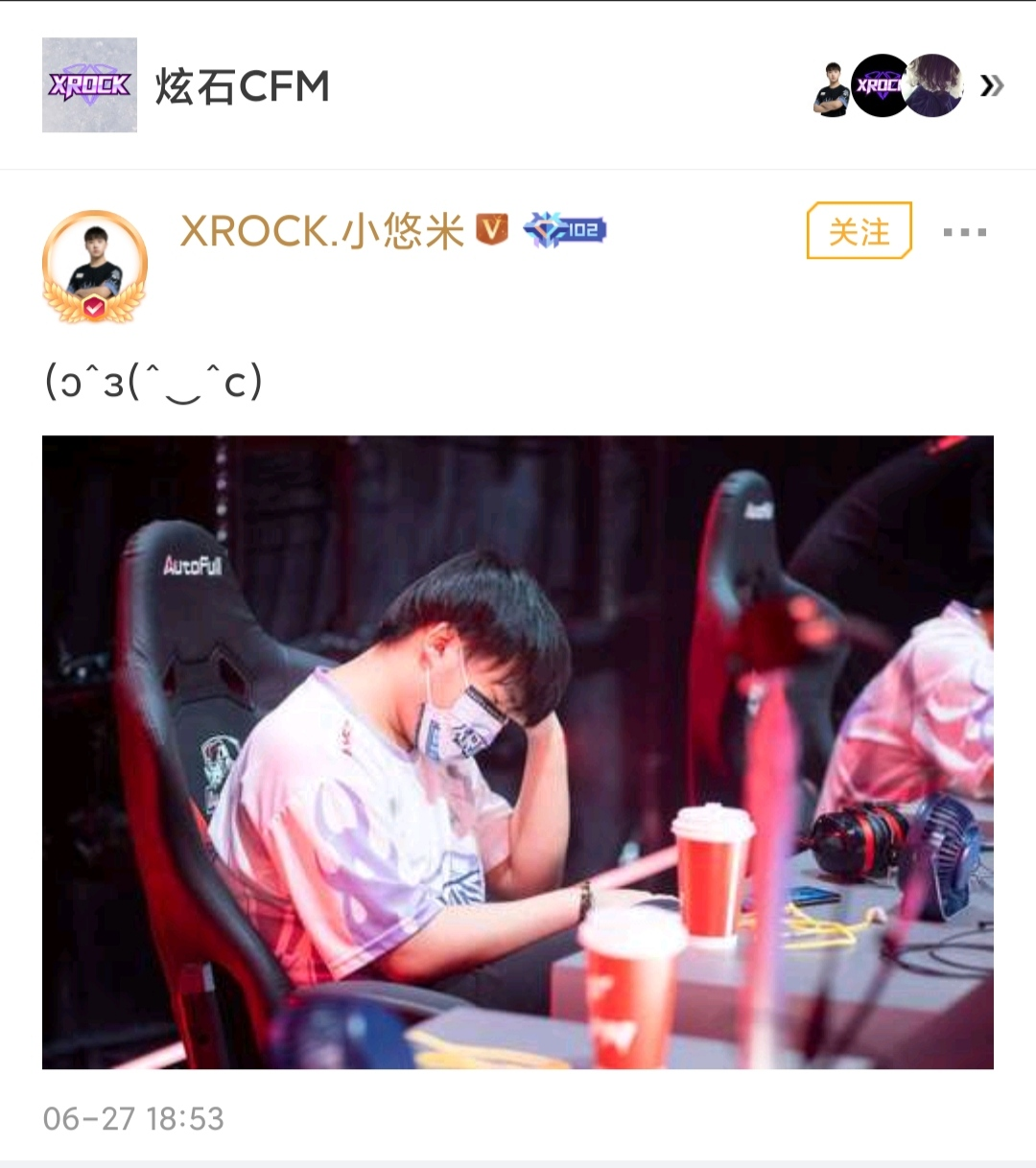Follow XROCK.小悠米 with the 关注 button
The width and height of the screenshot is (1036, 1168).
tap(859, 231)
